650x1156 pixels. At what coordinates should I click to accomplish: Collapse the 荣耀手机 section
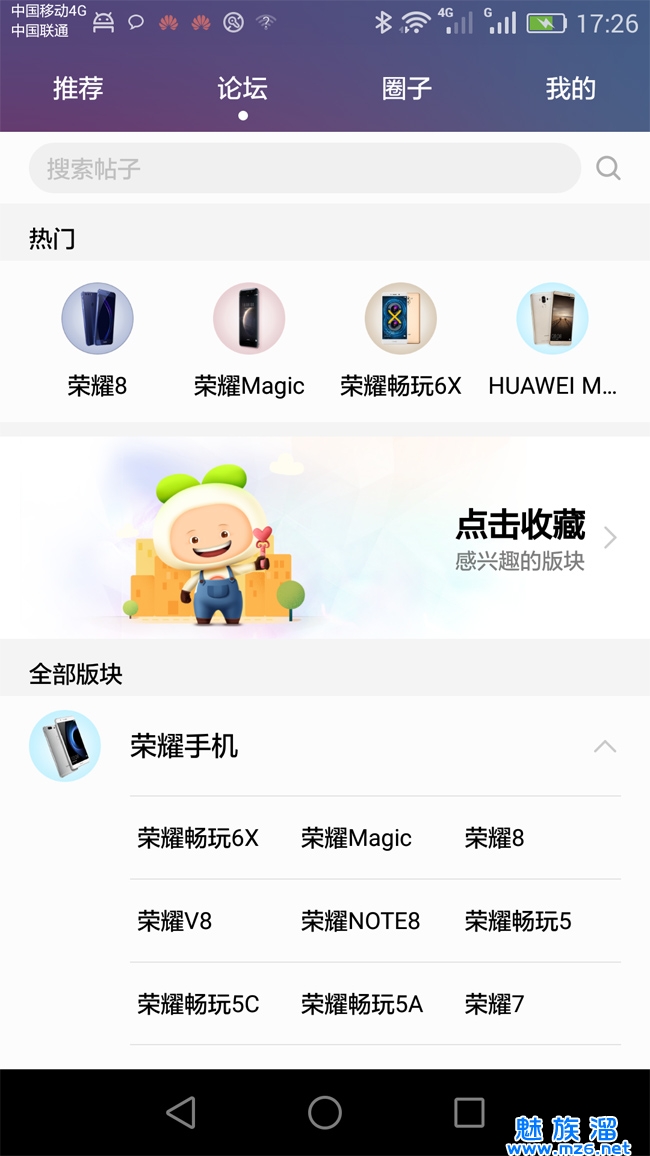[x=605, y=746]
